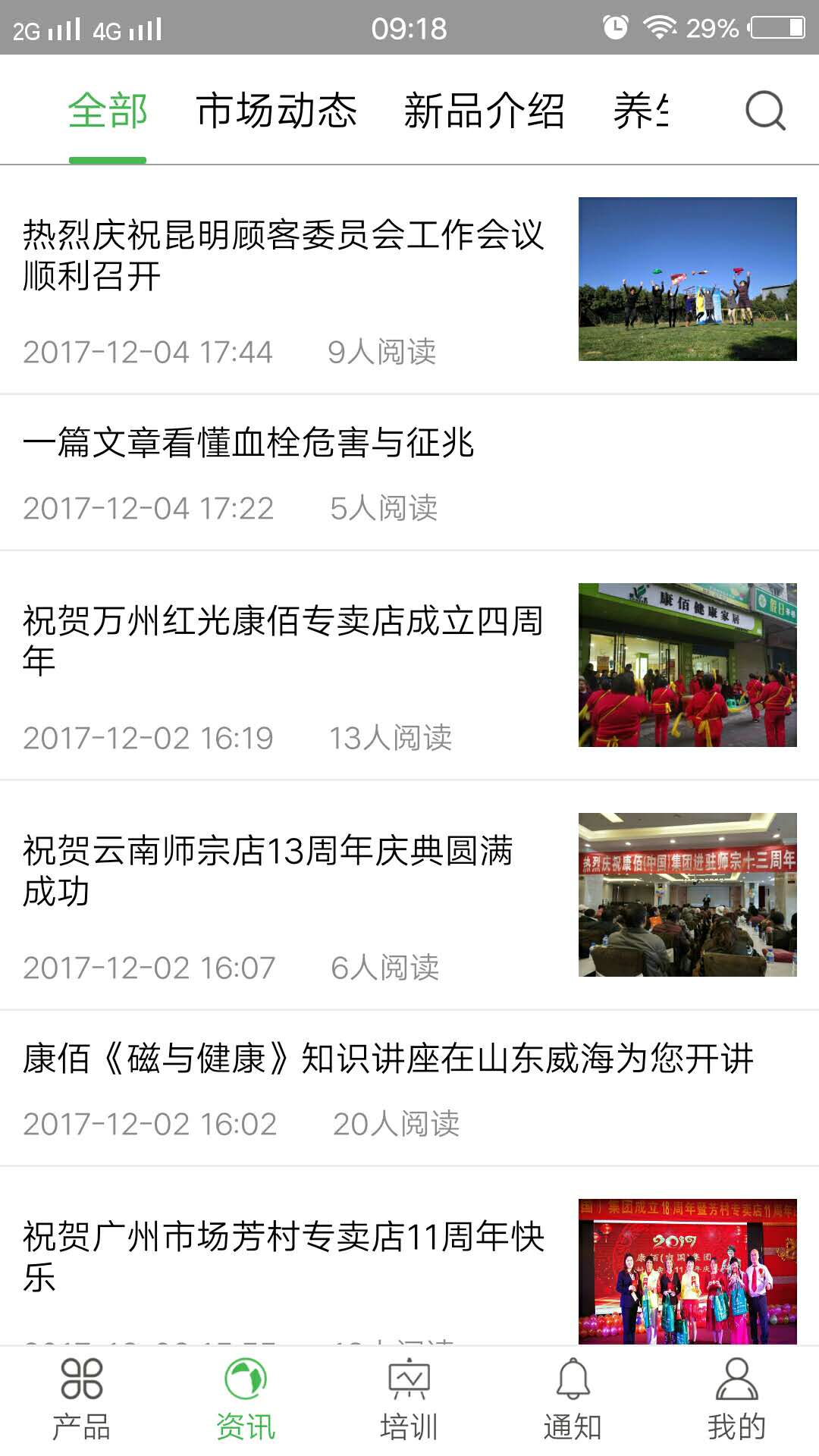This screenshot has width=819, height=1456.
Task: Tap the 资讯 bottom tab
Action: coord(245,1400)
